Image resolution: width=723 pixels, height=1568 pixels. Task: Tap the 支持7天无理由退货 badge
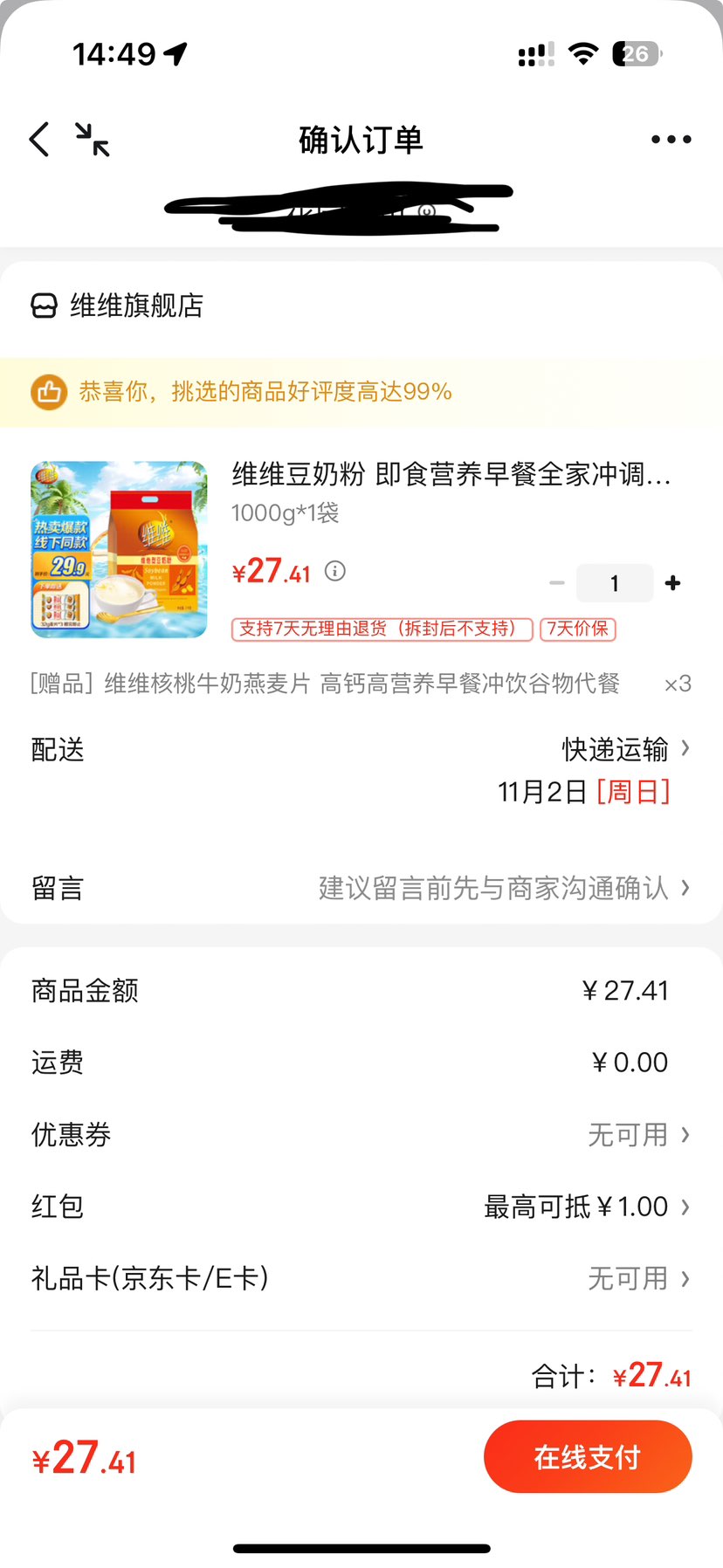pyautogui.click(x=382, y=630)
